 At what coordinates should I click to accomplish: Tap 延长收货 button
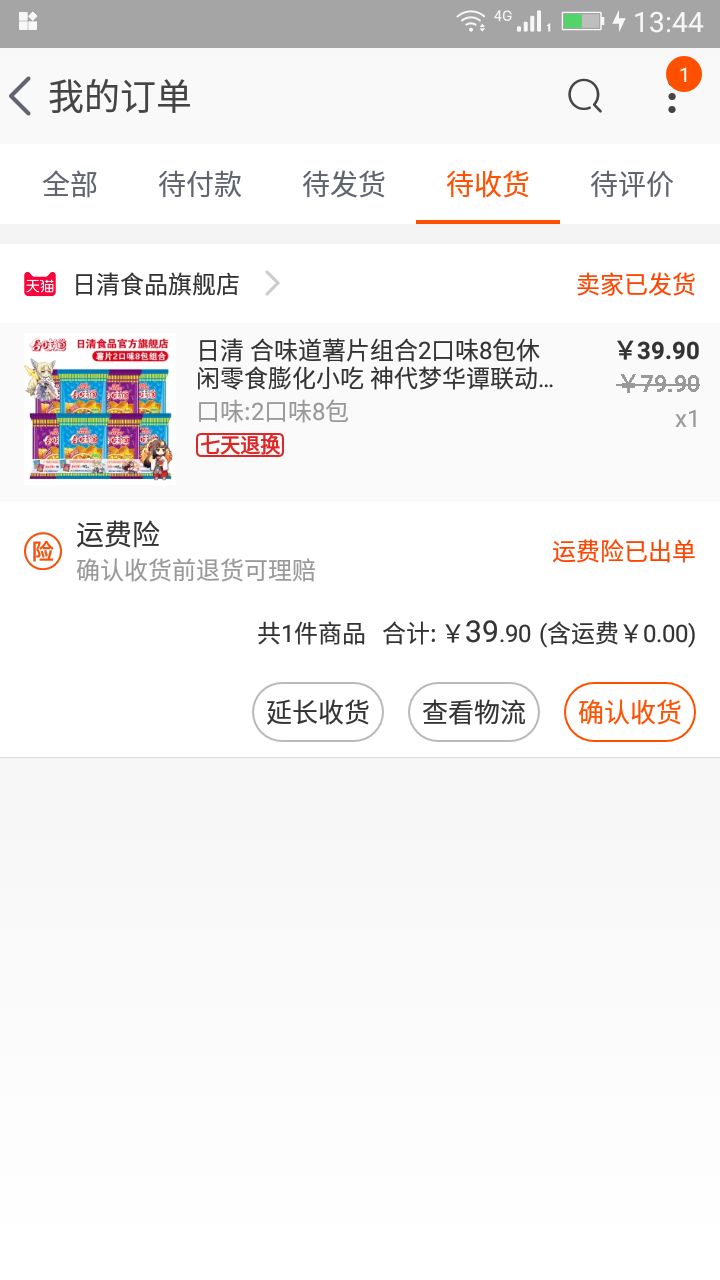[318, 712]
